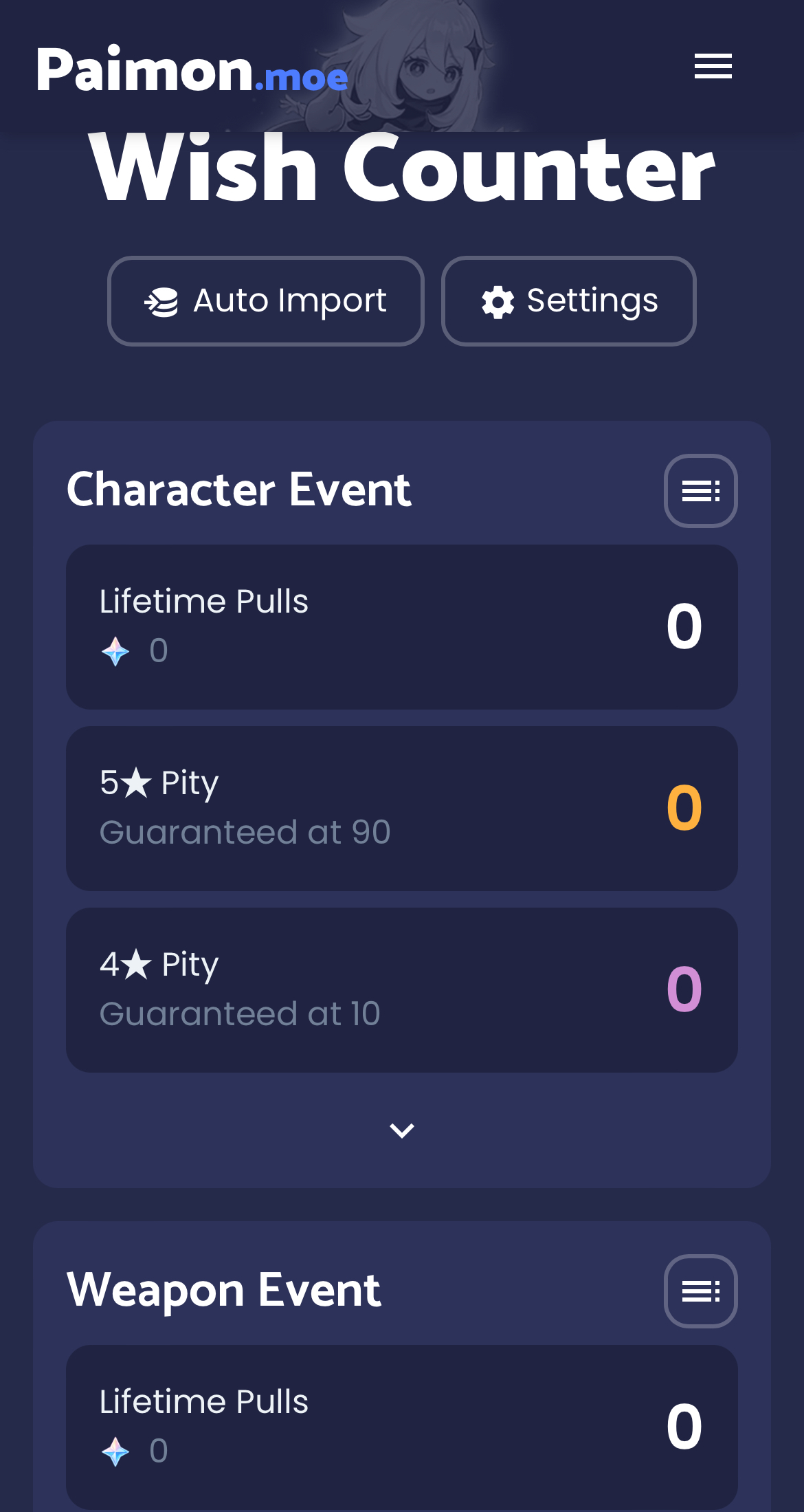Open wish counter Settings
This screenshot has height=1512, width=804.
click(x=569, y=301)
